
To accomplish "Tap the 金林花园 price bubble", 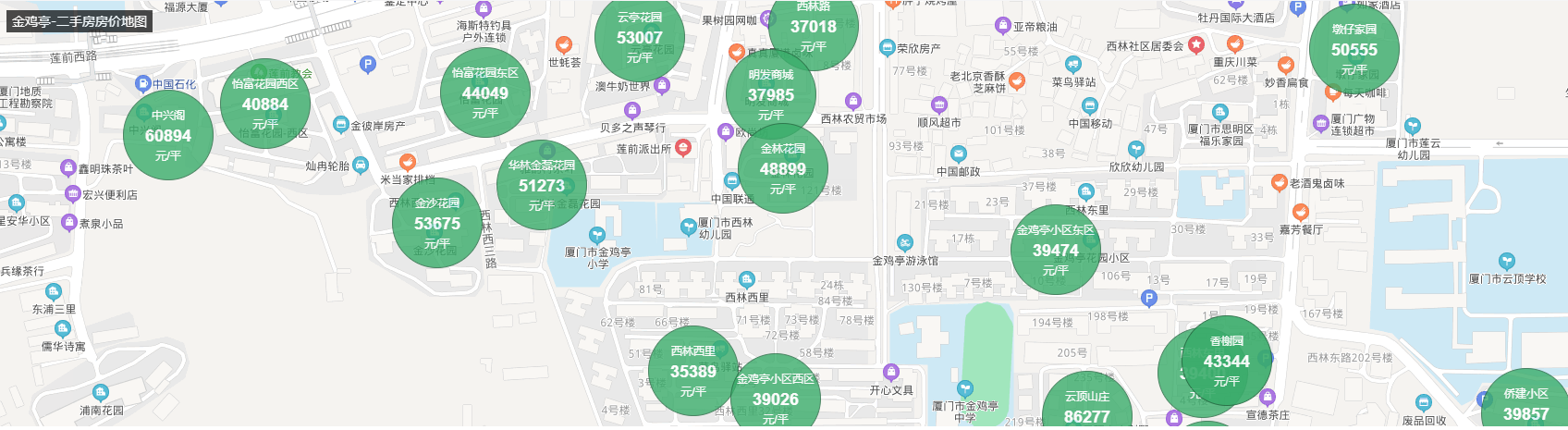I will pyautogui.click(x=783, y=168).
